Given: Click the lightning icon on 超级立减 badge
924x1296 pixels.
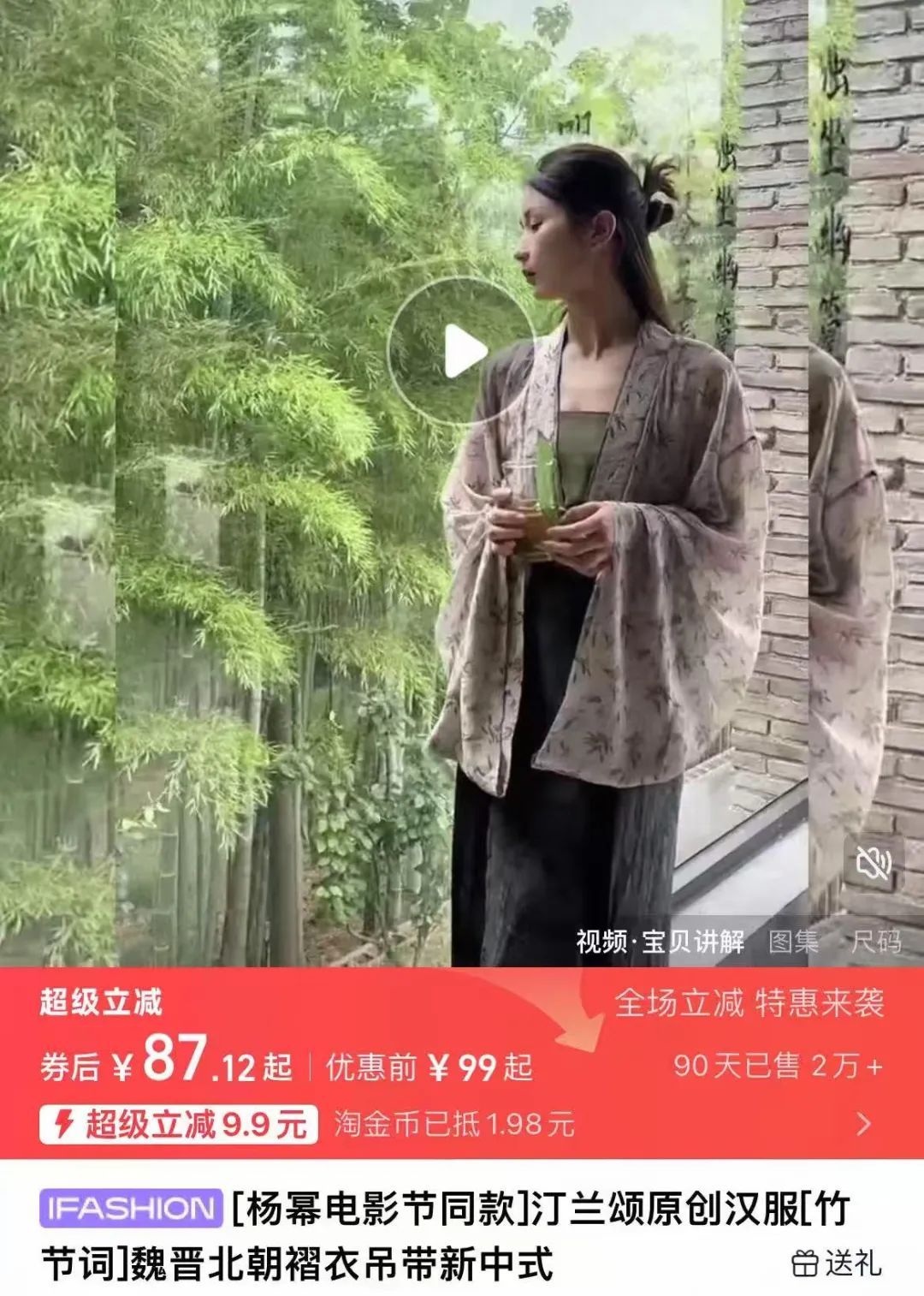Looking at the screenshot, I should coord(68,1129).
